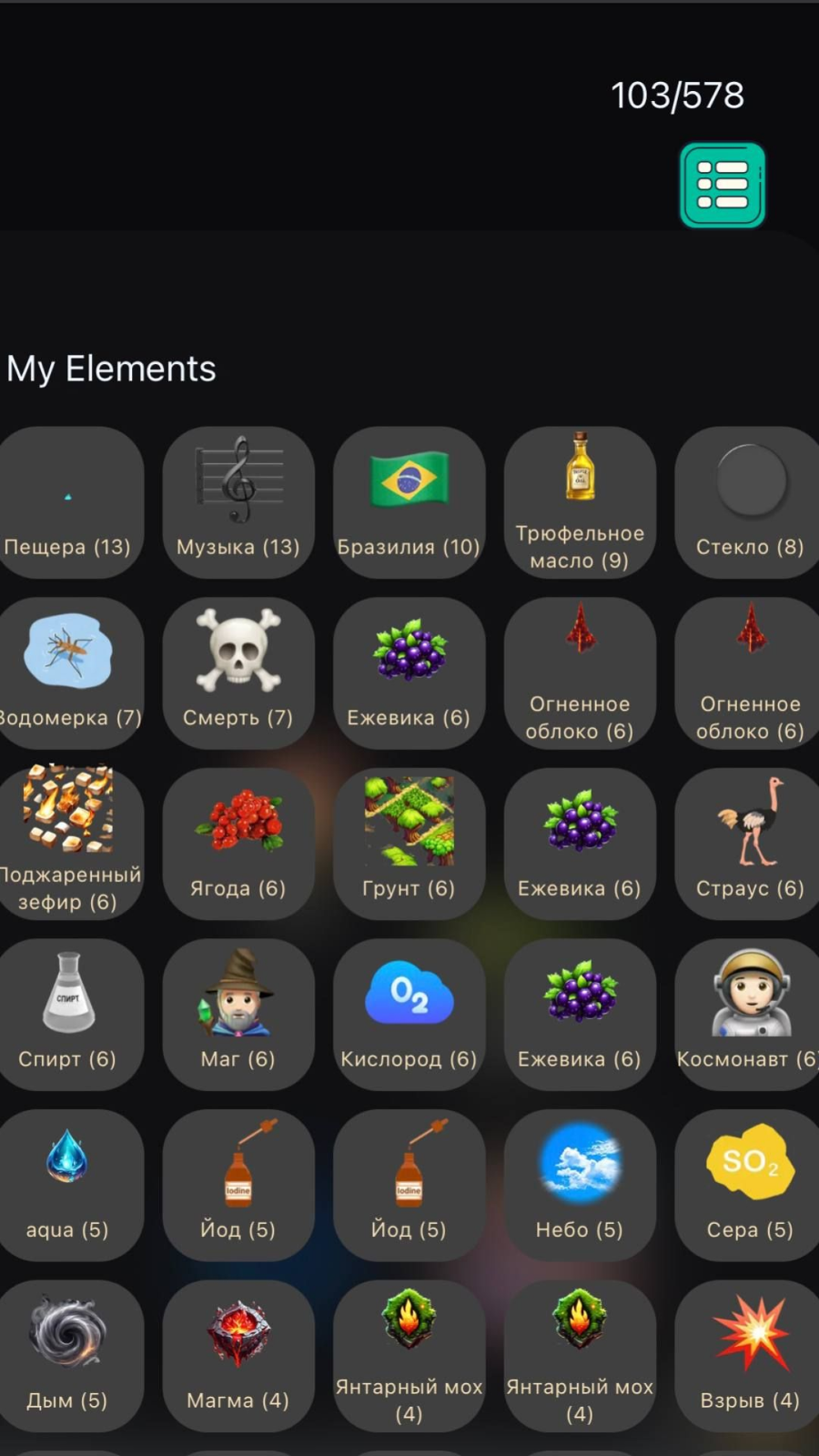Select the Спирт (6) flask element
The height and width of the screenshot is (1456, 819).
point(68,1015)
